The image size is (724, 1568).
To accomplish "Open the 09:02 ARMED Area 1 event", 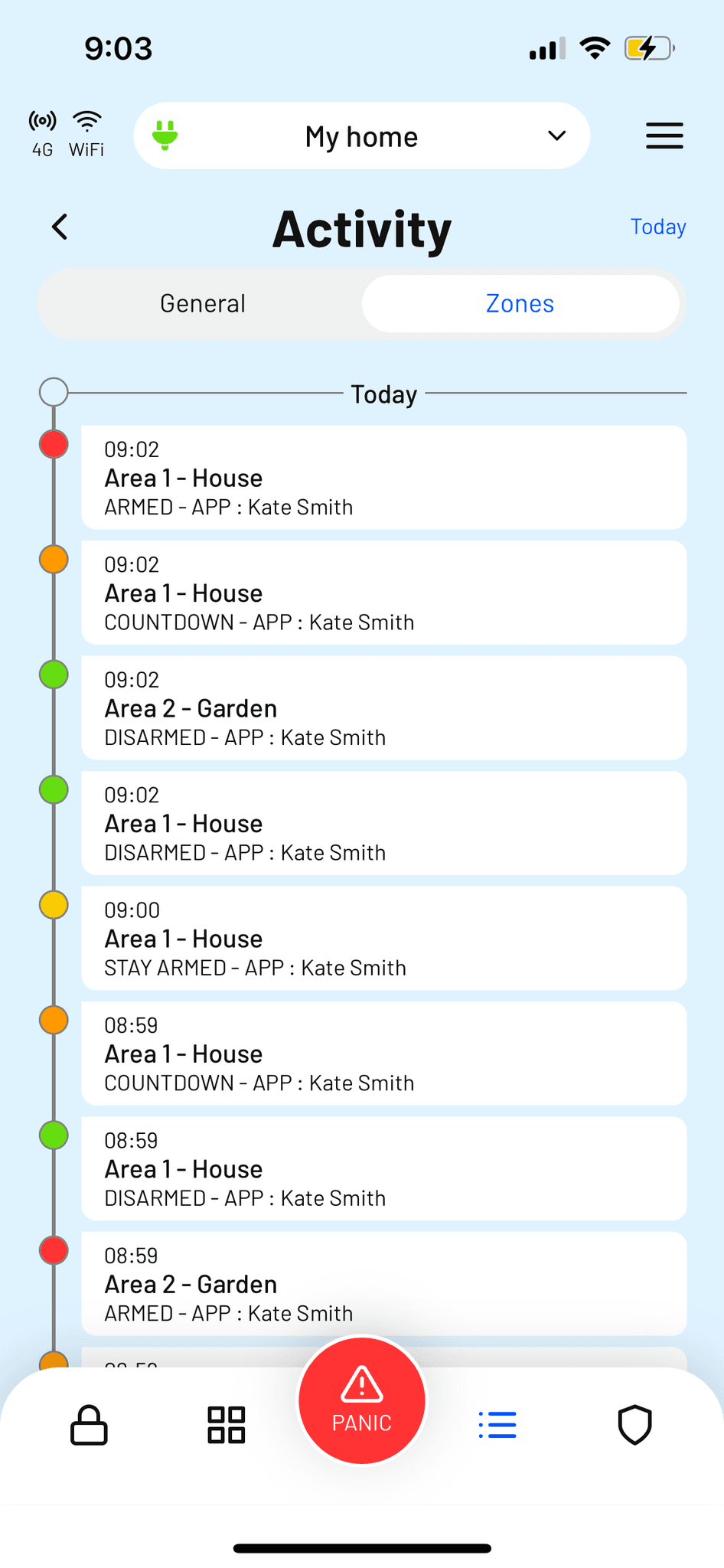I will tap(384, 478).
